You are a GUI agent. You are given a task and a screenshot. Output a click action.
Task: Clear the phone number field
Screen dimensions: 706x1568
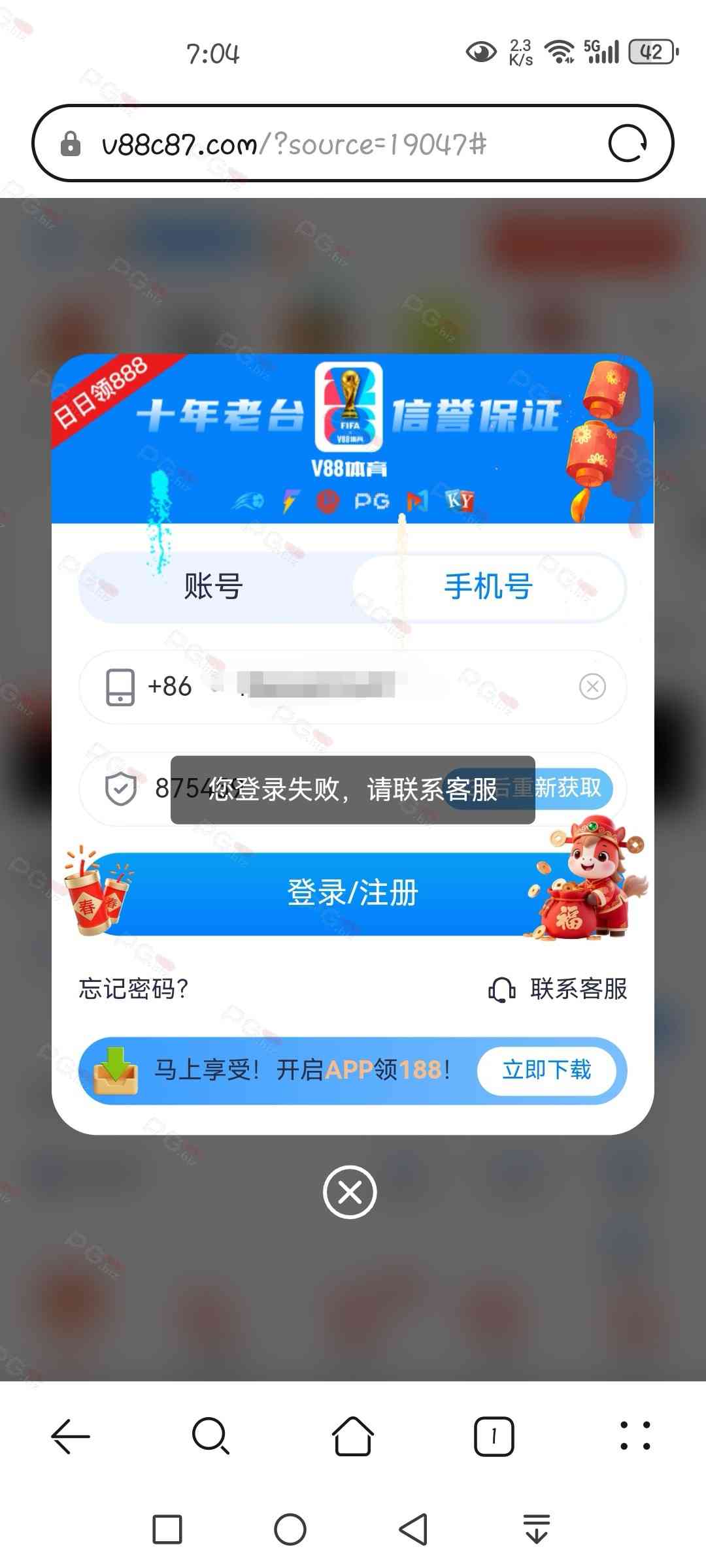click(x=592, y=687)
